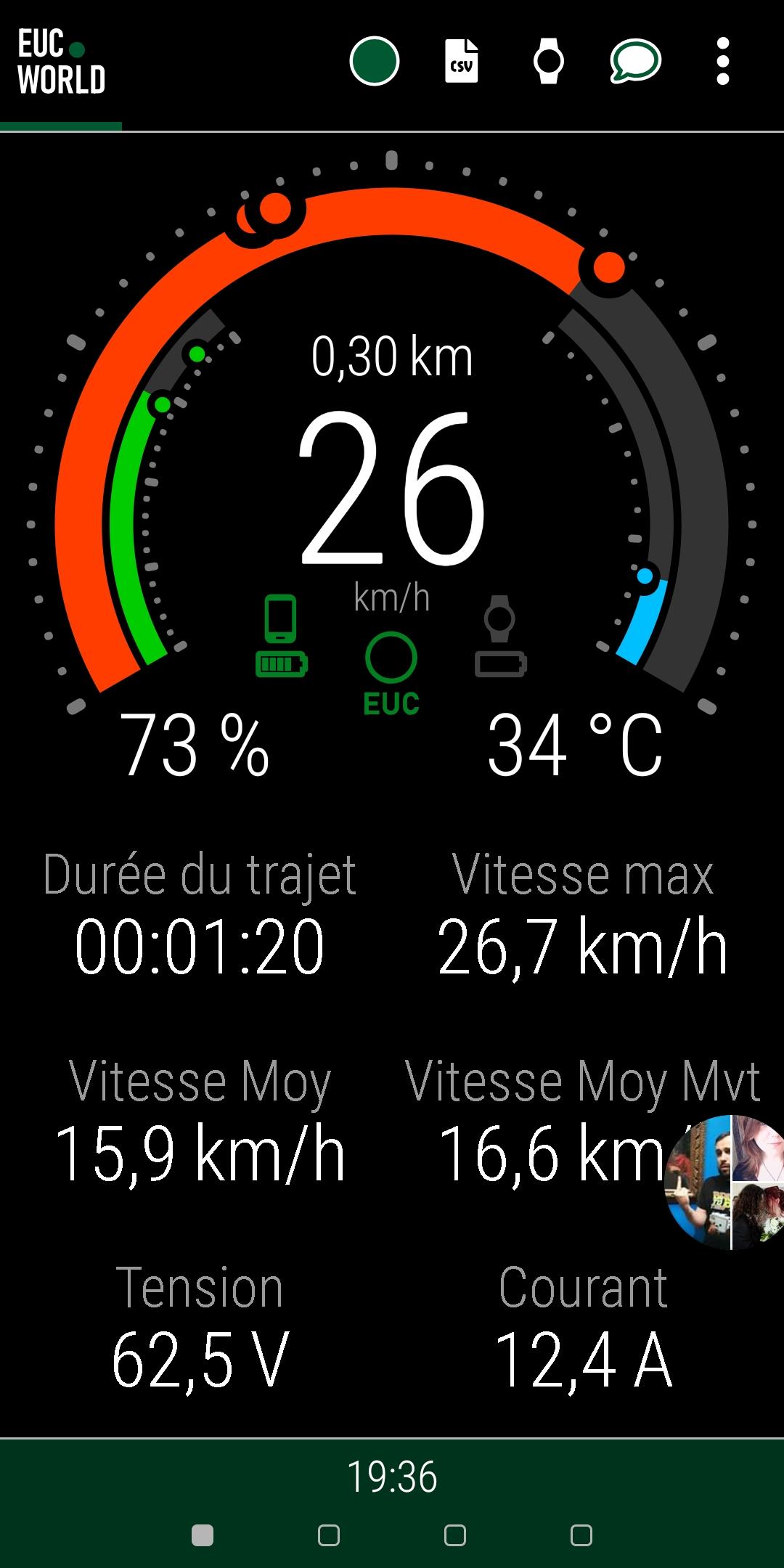Screen dimensions: 784x1568
Task: Jump to the second page indicator
Action: 329,1535
